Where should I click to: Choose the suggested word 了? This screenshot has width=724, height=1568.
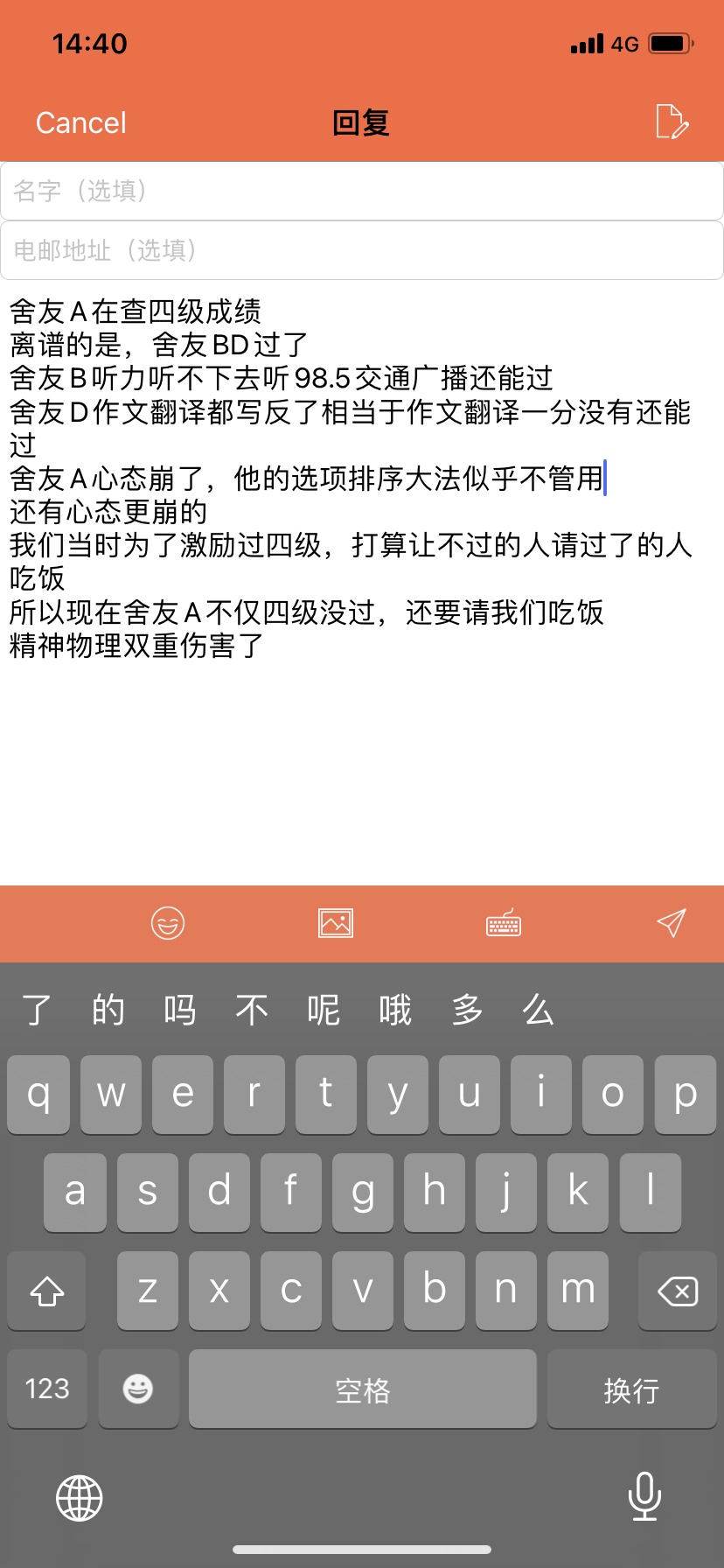[37, 1010]
